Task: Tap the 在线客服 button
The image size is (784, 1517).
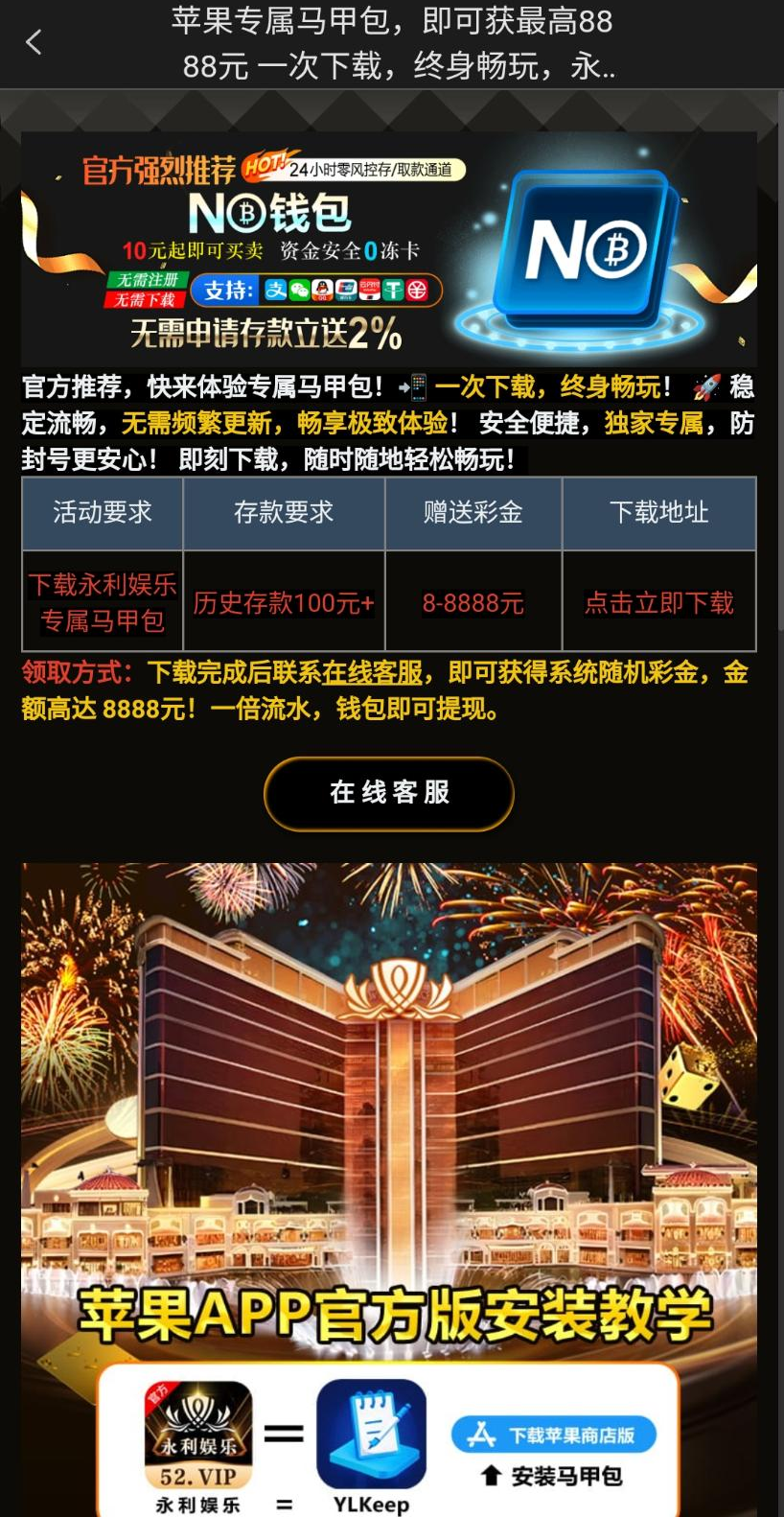Action: (x=389, y=793)
